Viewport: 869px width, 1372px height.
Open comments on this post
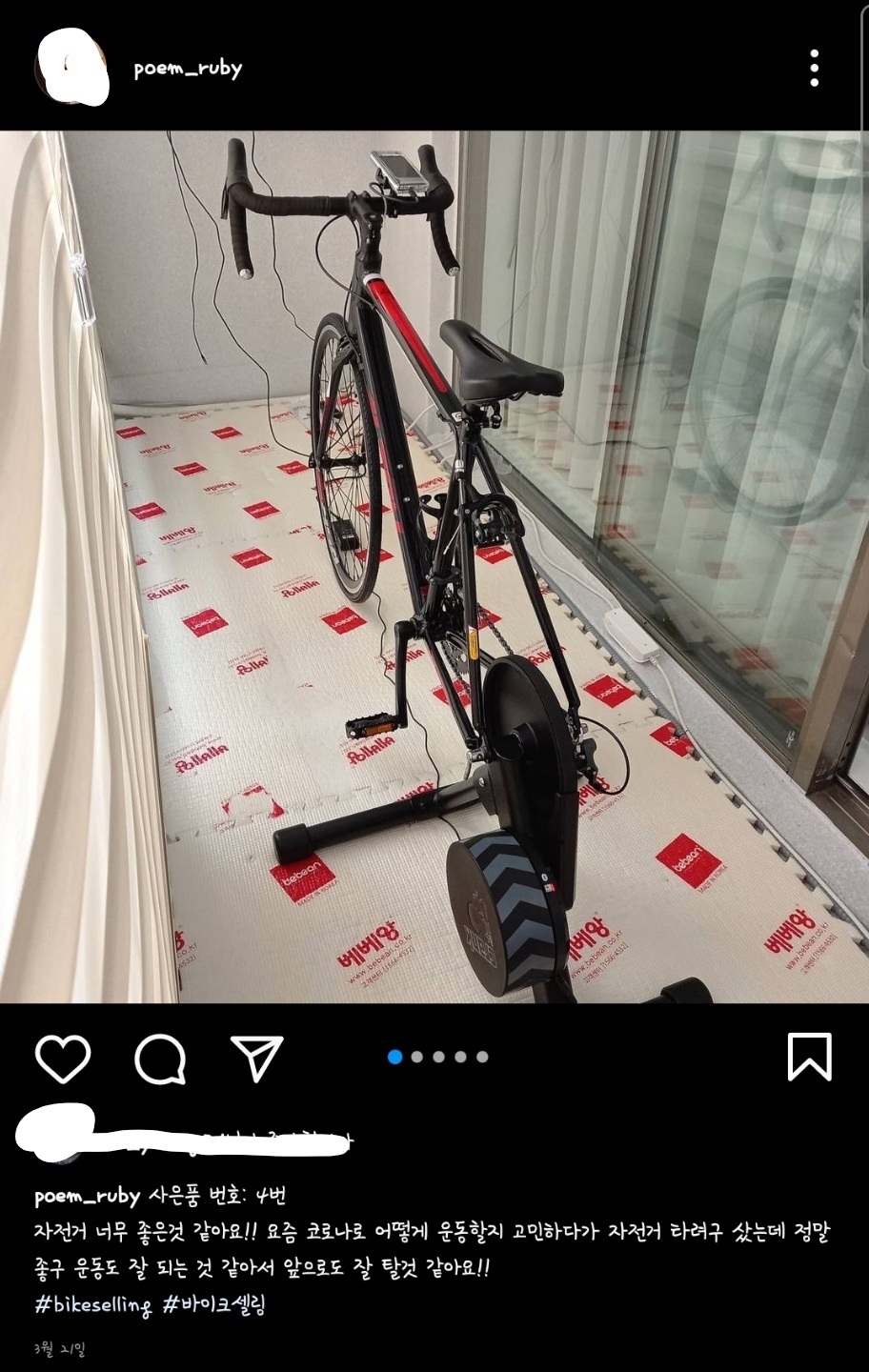[160, 1058]
